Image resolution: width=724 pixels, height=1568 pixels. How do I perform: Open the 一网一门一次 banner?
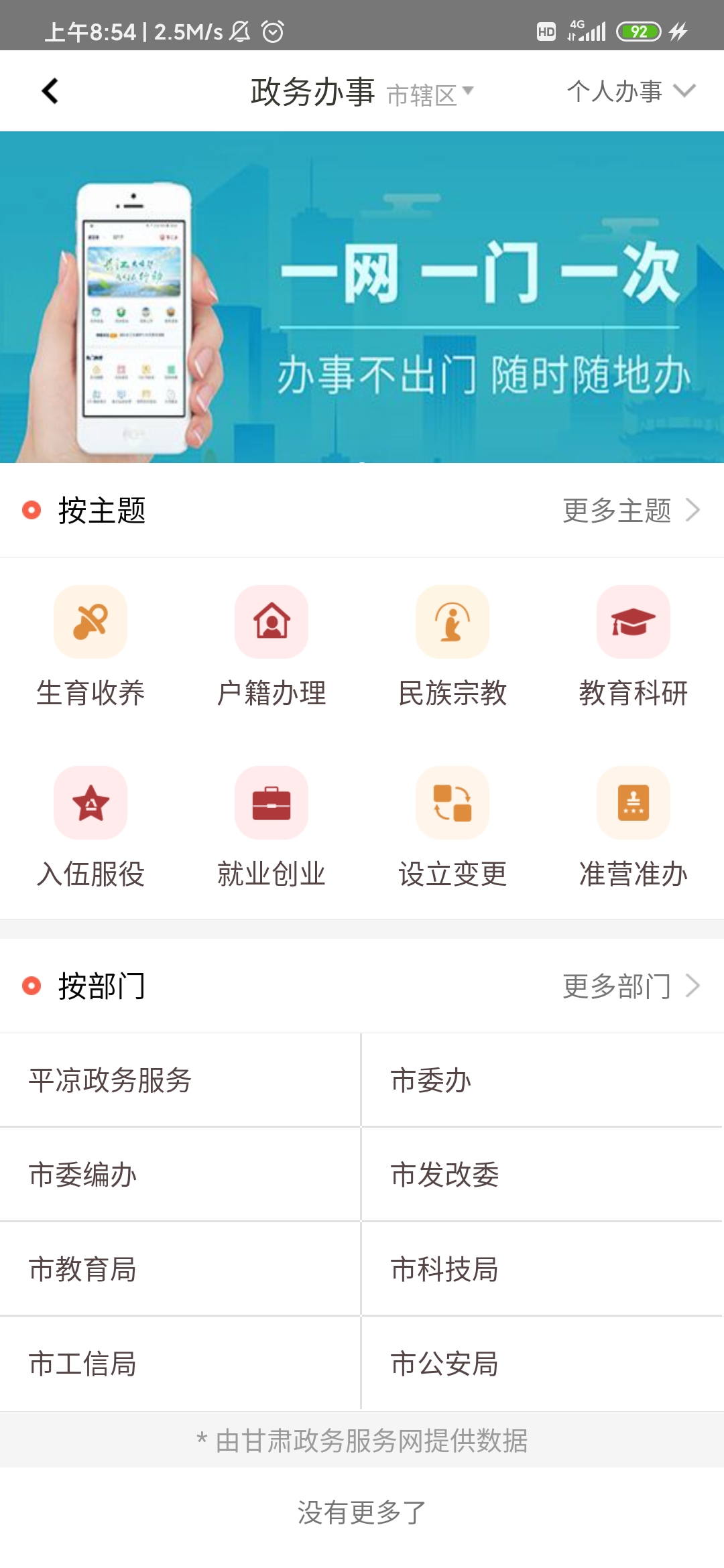pyautogui.click(x=362, y=297)
